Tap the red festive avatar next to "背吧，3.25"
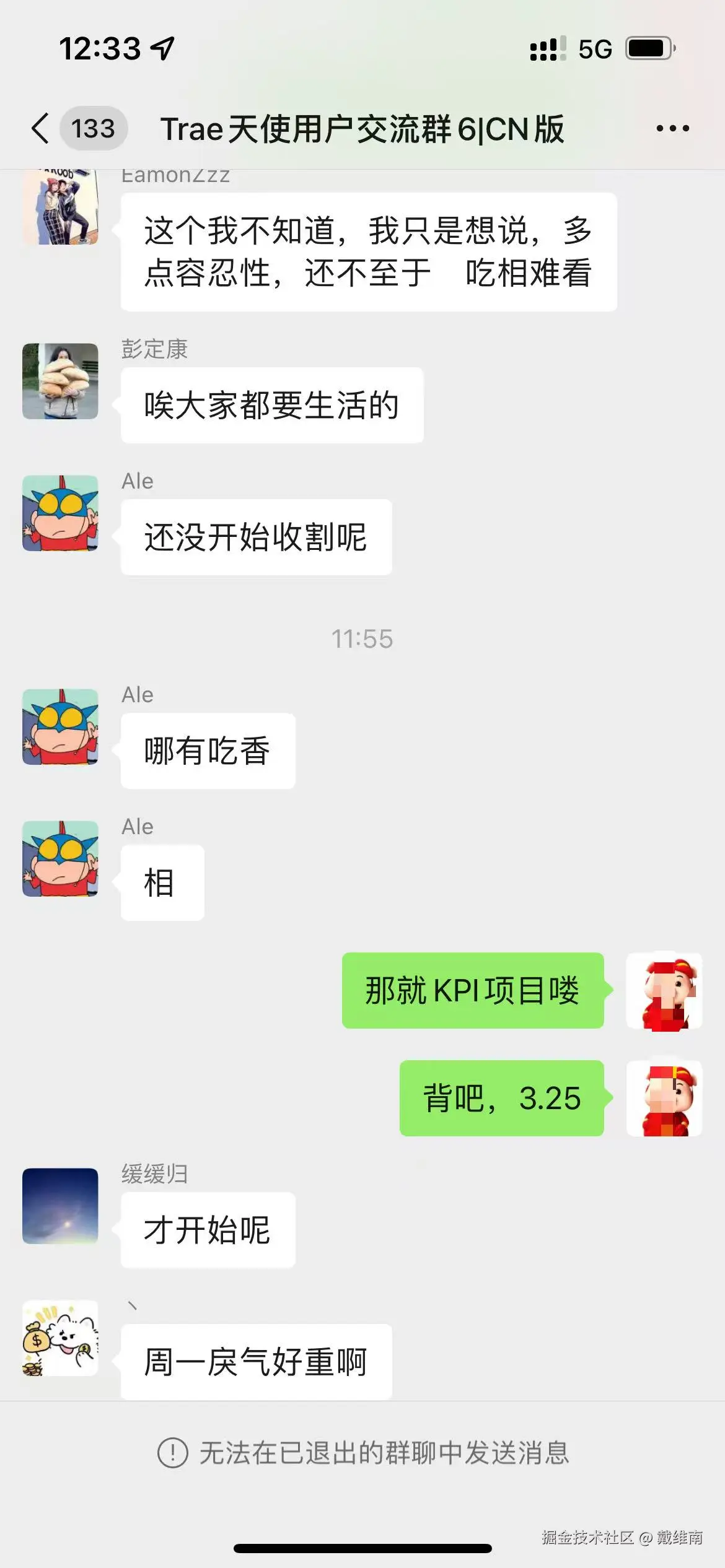Viewport: 725px width, 1568px height. (665, 1099)
